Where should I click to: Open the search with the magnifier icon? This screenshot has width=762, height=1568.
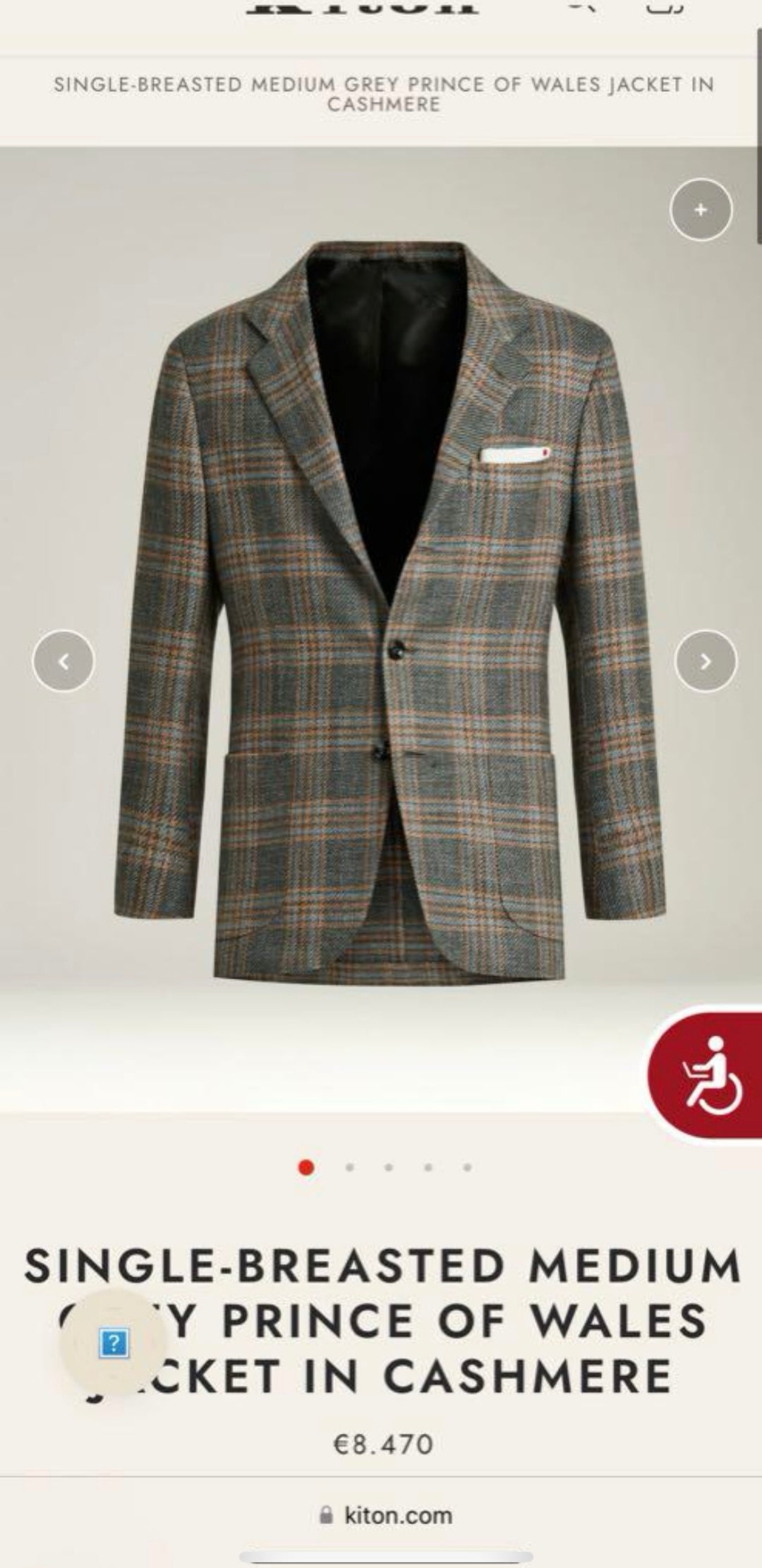[x=582, y=6]
